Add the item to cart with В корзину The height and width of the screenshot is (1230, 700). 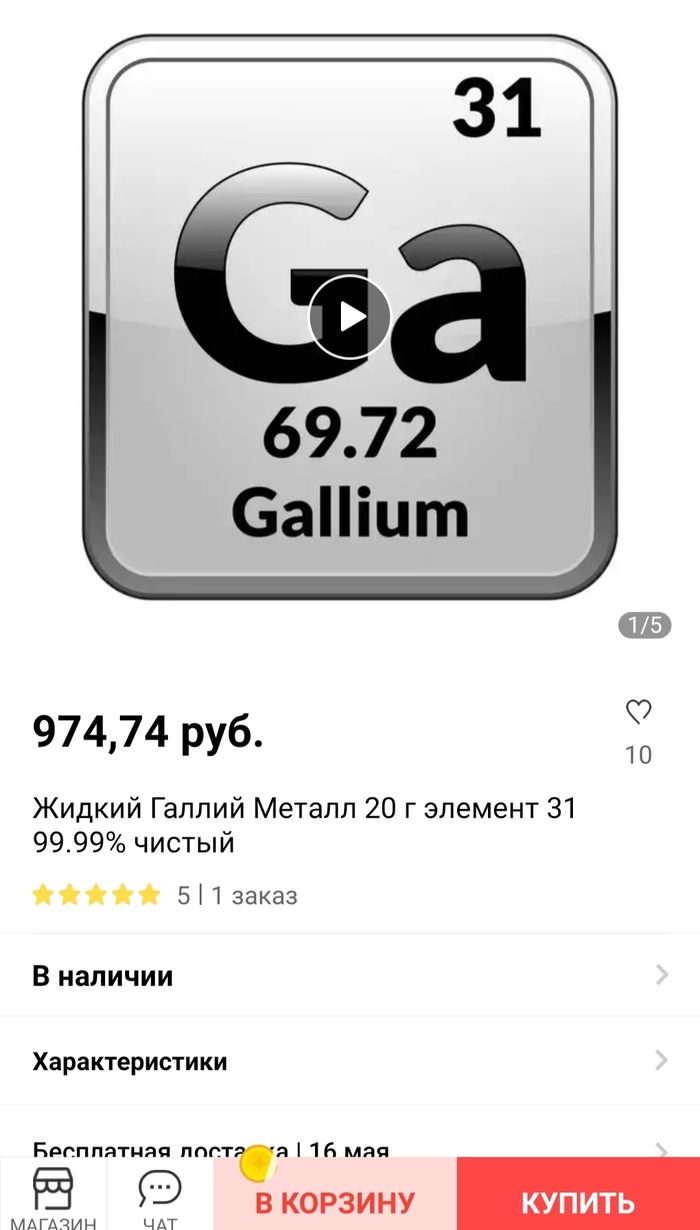(x=335, y=1200)
